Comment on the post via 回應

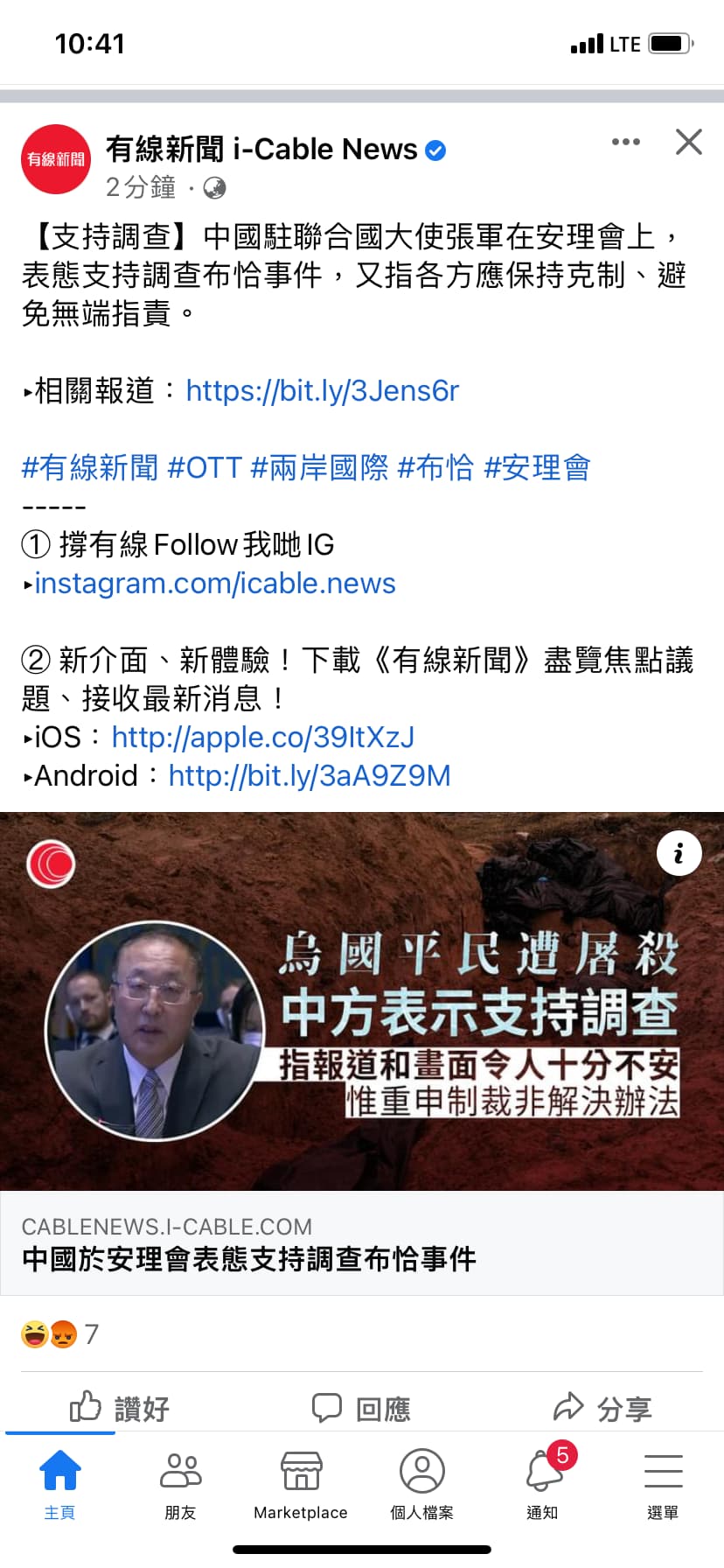pos(361,1408)
